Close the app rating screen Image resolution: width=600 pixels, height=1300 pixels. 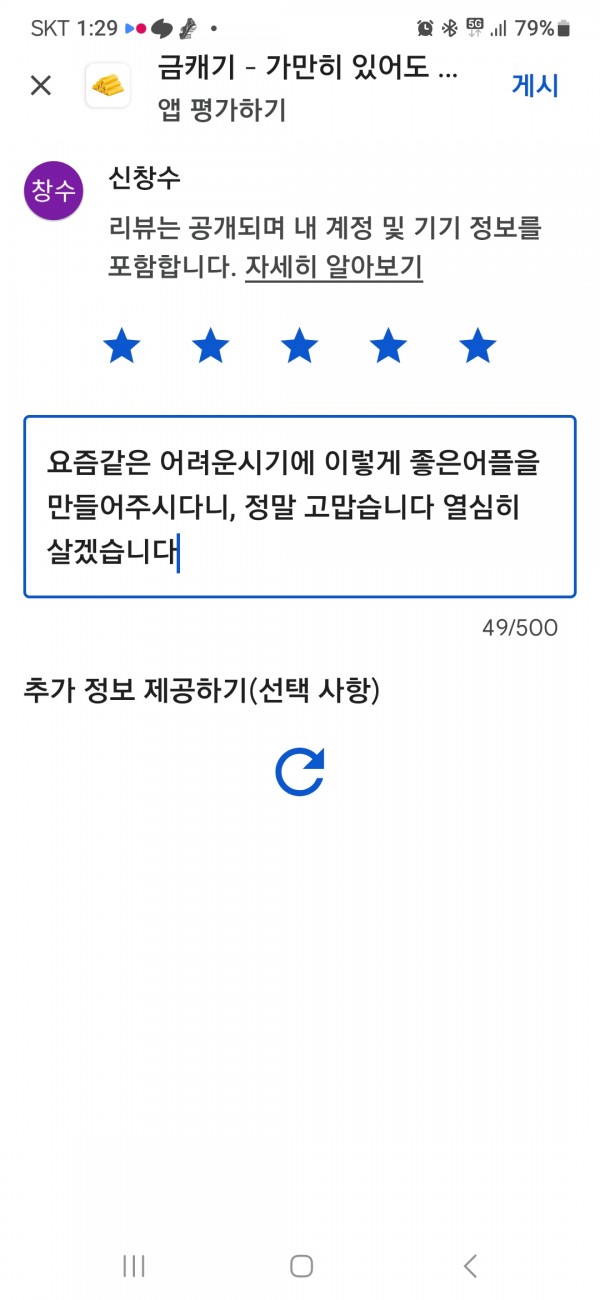coord(40,86)
